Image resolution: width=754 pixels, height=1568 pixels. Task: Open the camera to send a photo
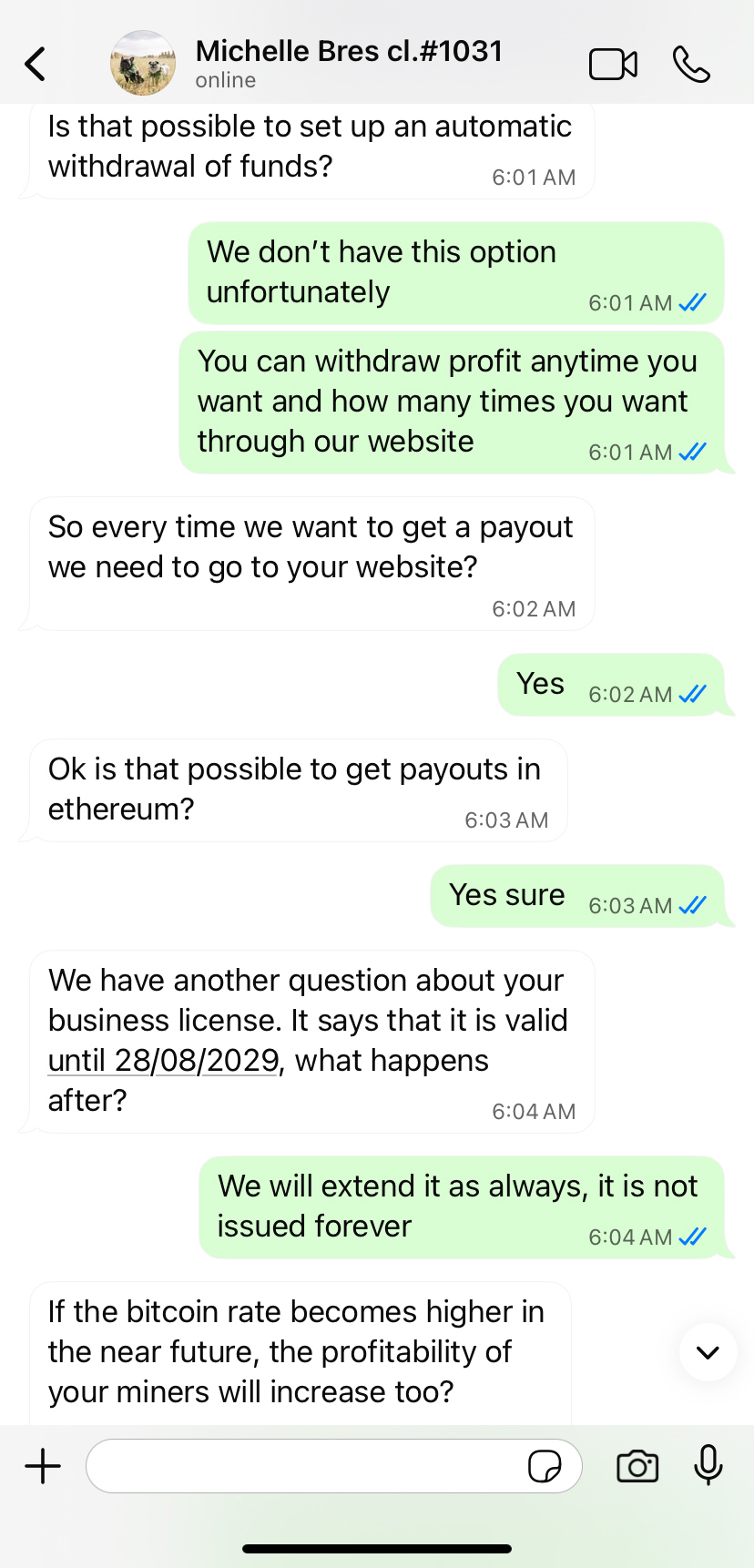coord(637,1466)
